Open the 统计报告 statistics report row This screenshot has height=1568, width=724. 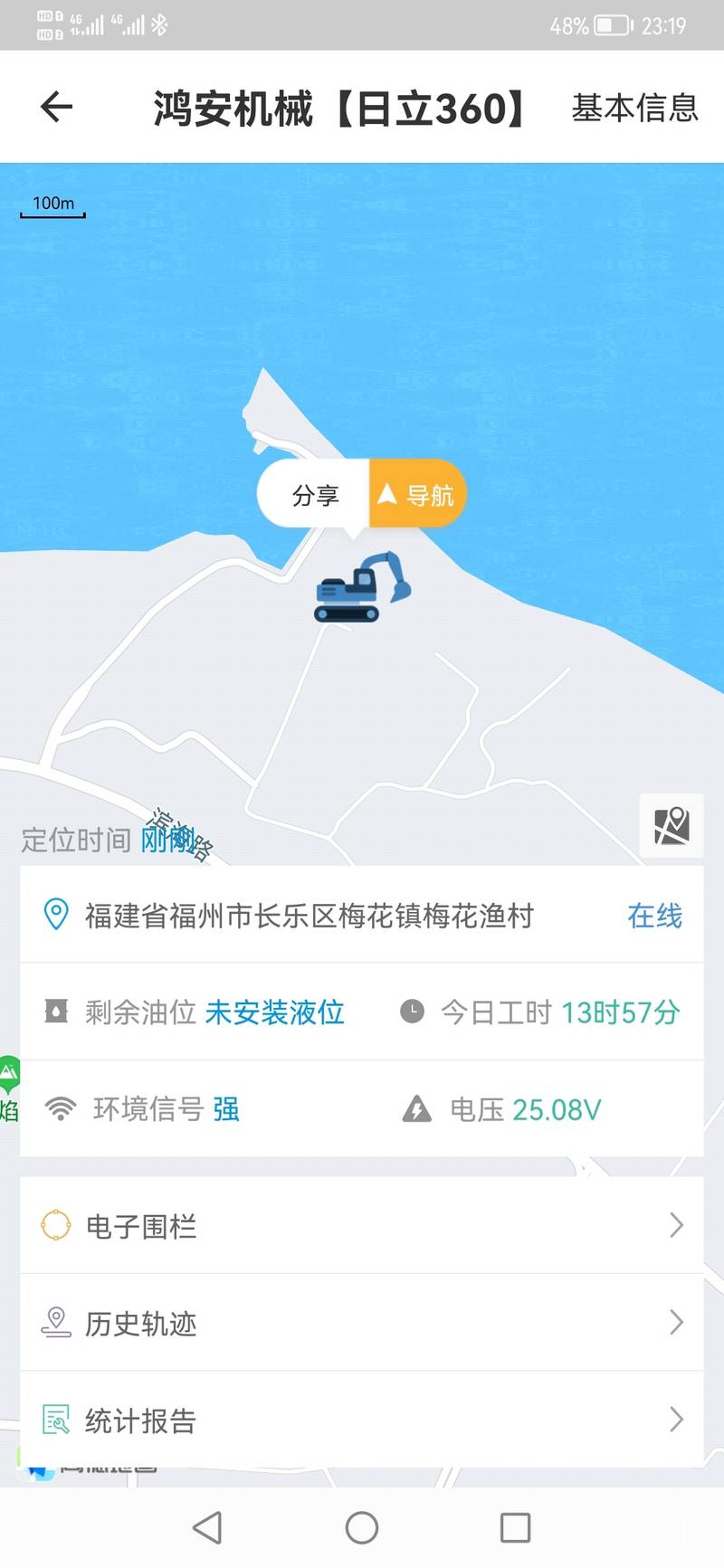tap(361, 1420)
